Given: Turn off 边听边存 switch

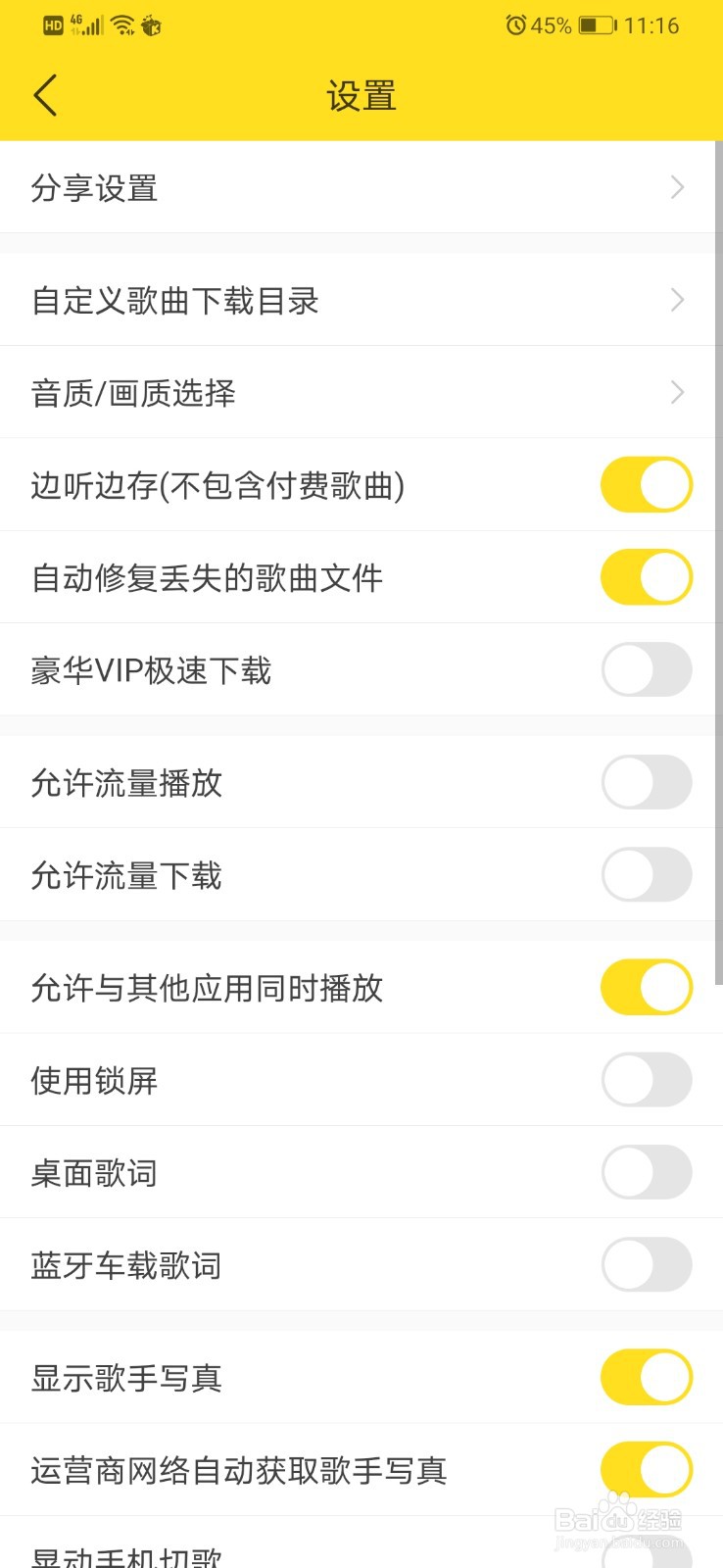Looking at the screenshot, I should 647,485.
